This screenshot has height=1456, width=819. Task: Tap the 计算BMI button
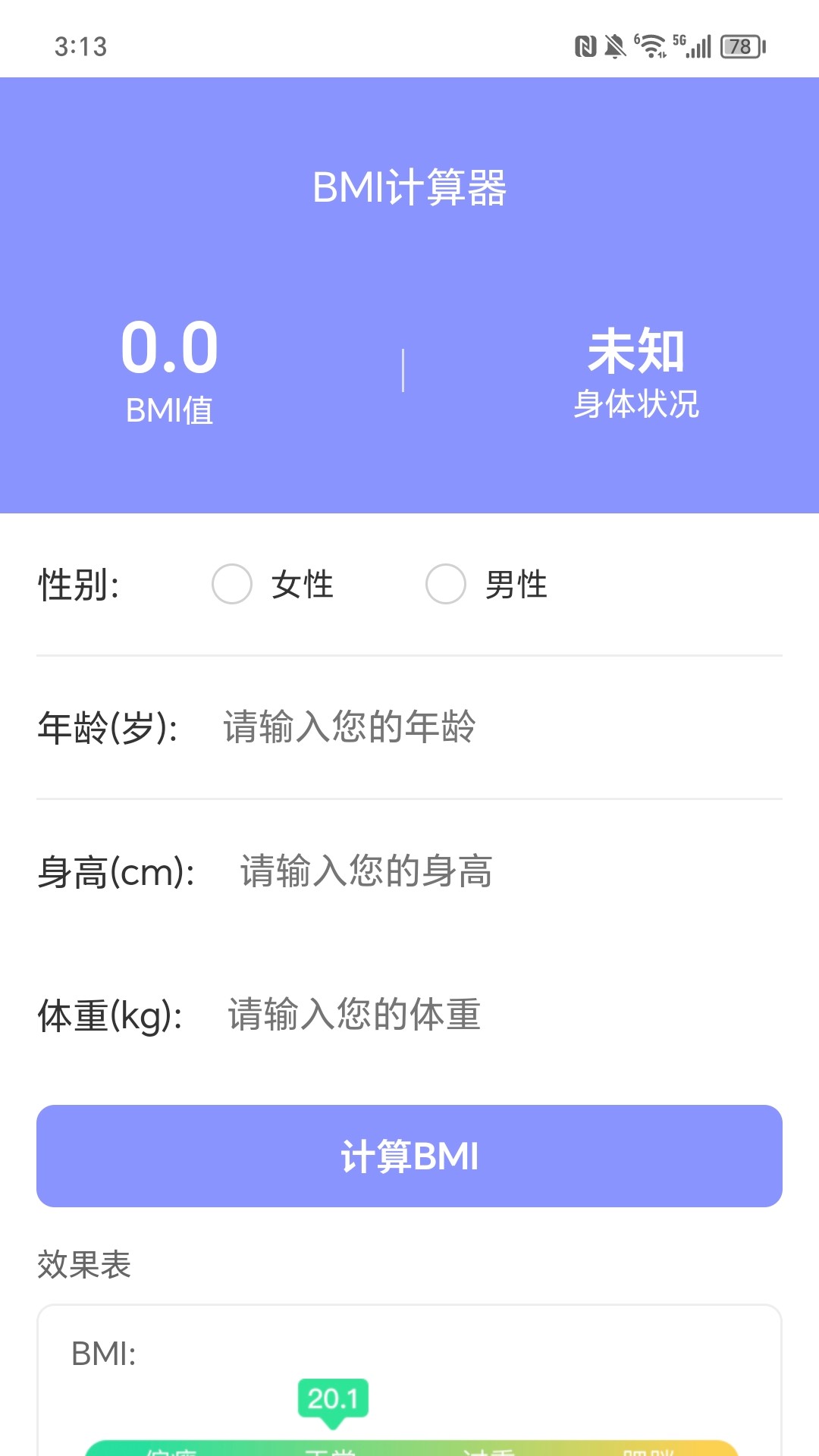409,1156
